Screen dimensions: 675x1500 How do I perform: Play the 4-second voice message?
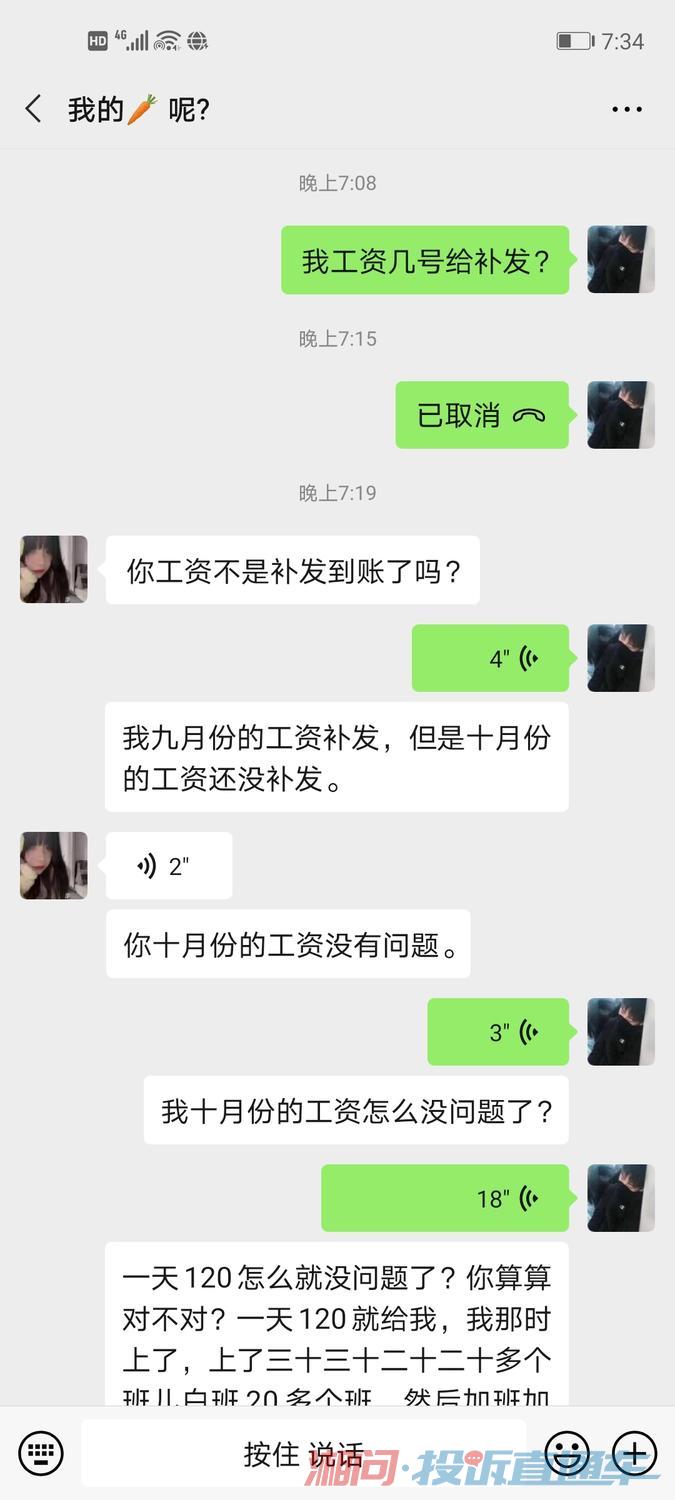[490, 658]
